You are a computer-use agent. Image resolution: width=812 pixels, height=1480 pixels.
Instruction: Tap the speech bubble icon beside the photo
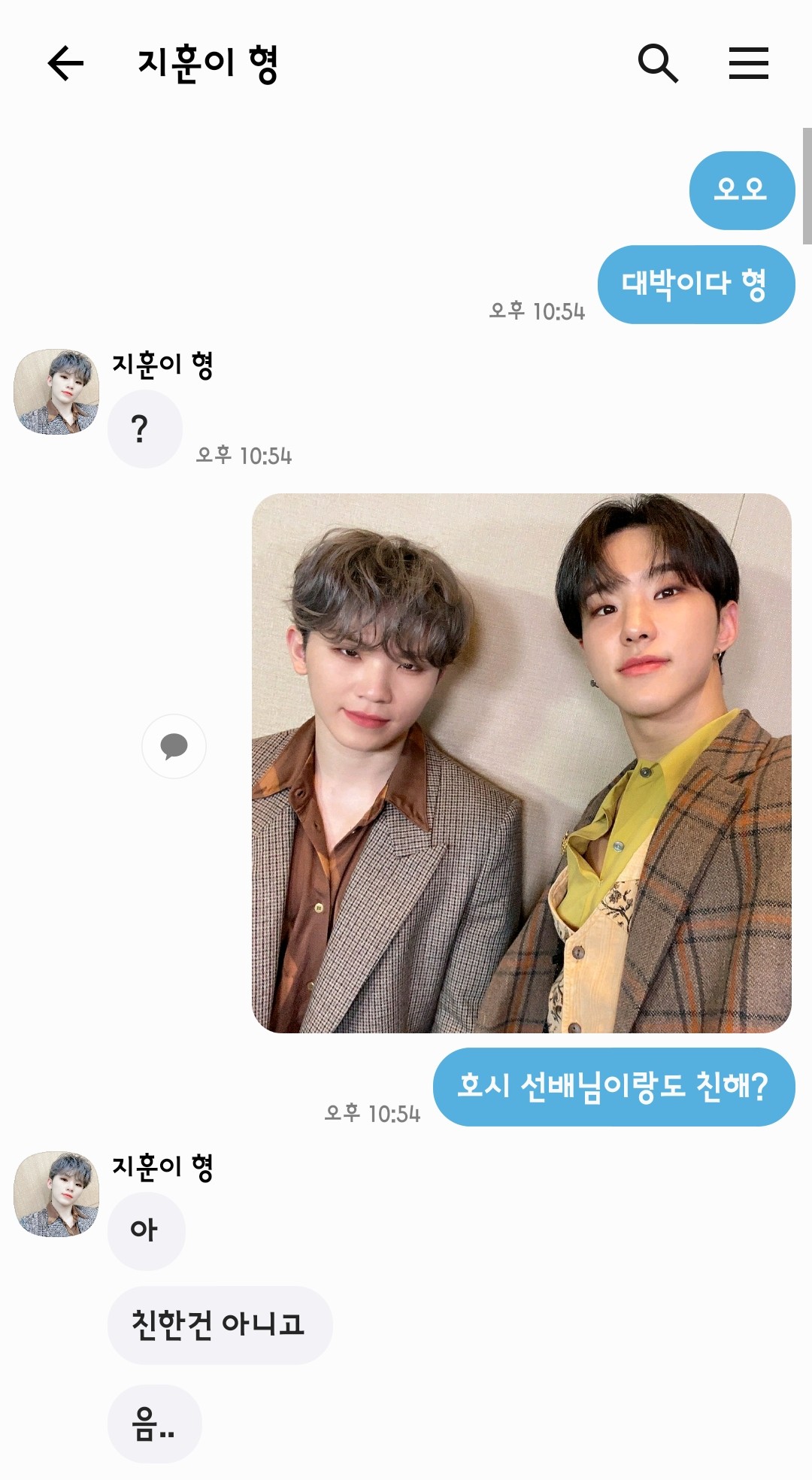coord(174,746)
